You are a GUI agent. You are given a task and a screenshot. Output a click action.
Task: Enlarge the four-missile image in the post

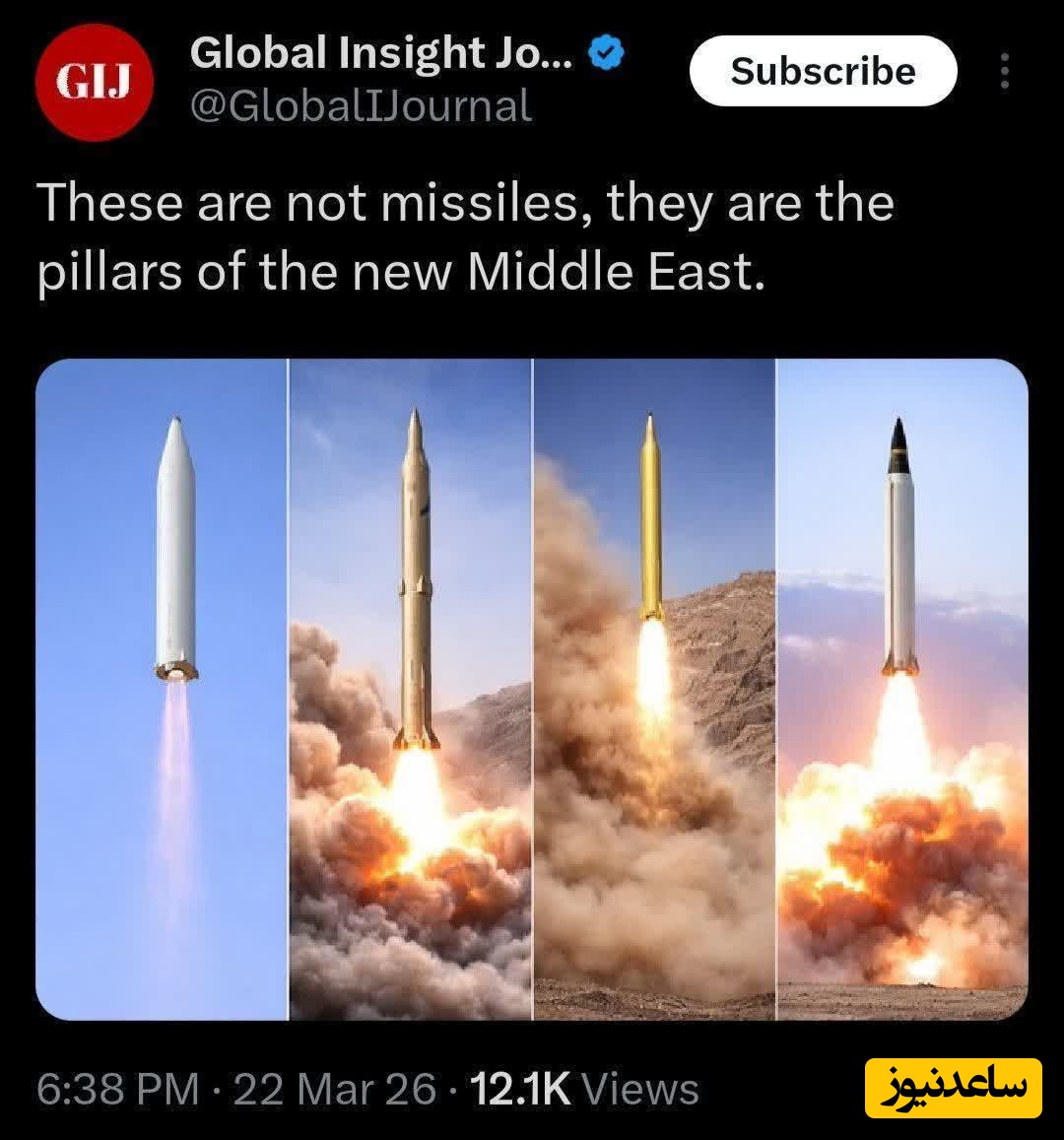coord(532,689)
